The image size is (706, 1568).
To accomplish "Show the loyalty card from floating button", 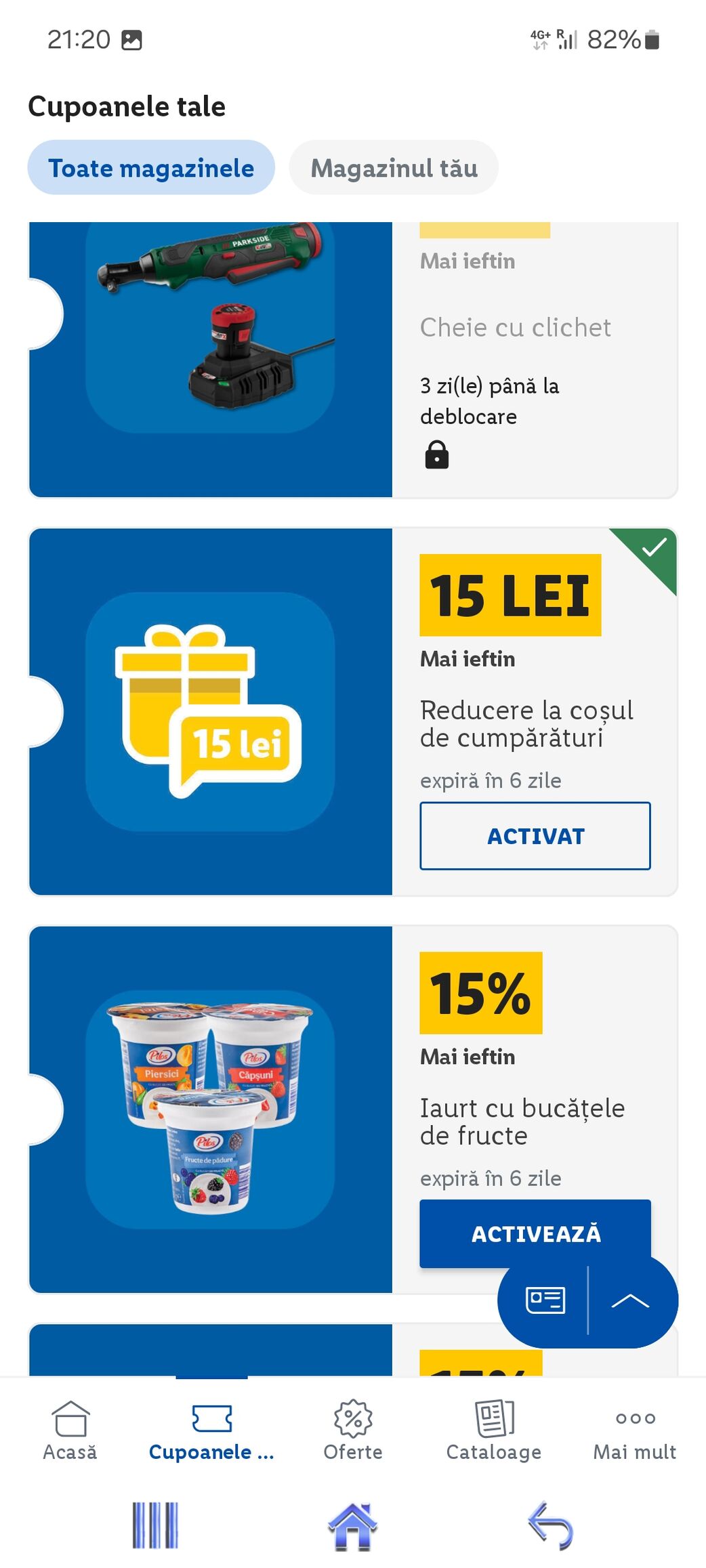I will [x=545, y=1300].
